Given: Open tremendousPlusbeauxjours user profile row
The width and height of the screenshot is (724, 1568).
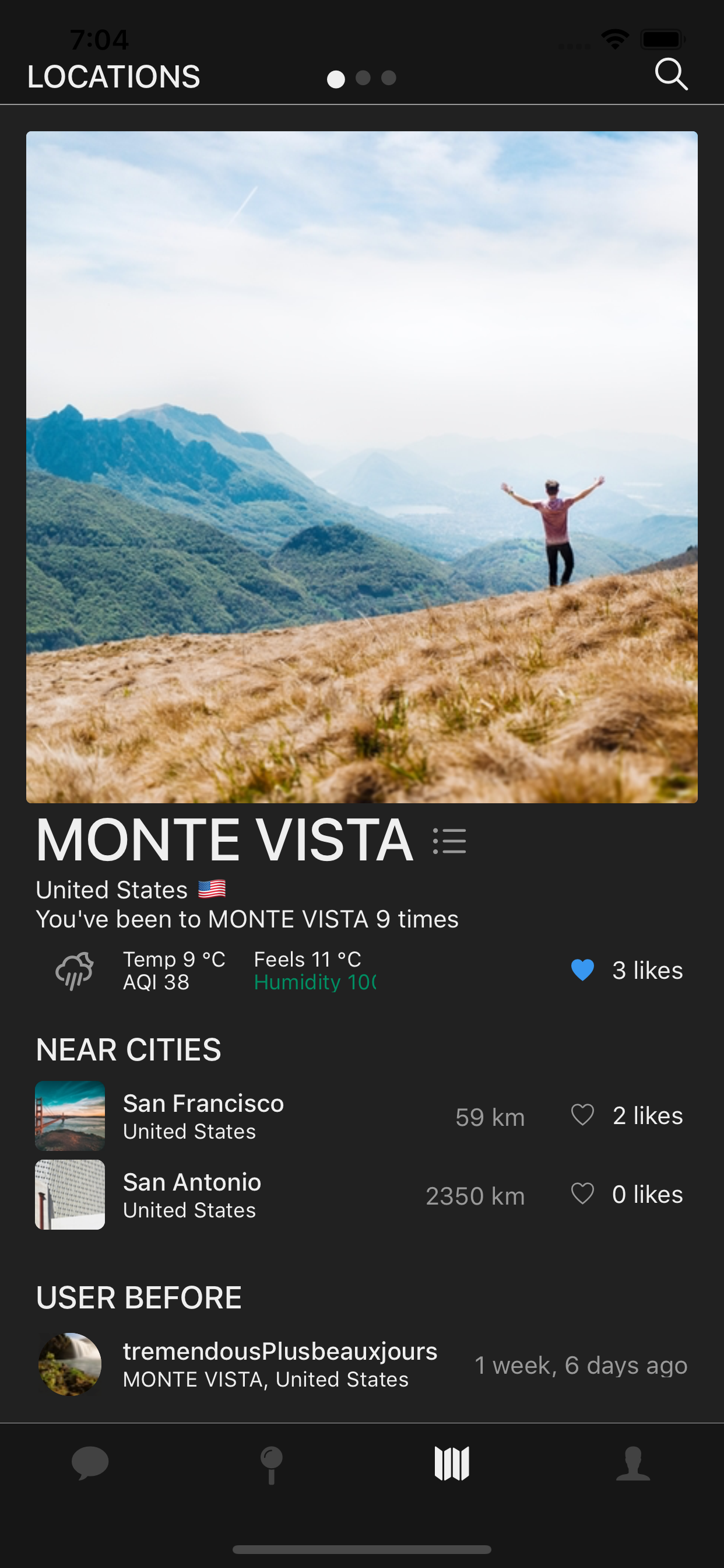Looking at the screenshot, I should [280, 1364].
